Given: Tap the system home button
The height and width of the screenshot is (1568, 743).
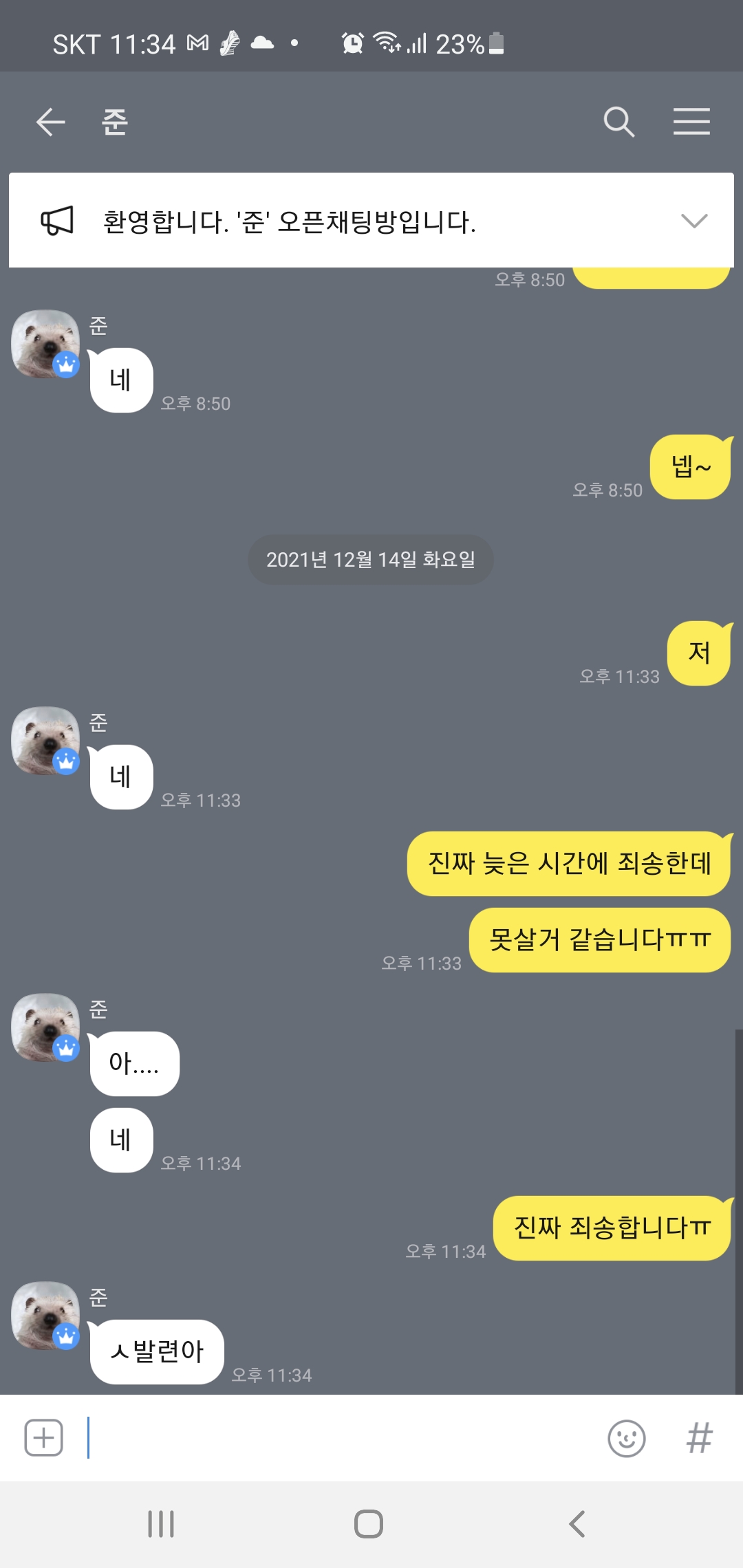Looking at the screenshot, I should (x=369, y=1523).
